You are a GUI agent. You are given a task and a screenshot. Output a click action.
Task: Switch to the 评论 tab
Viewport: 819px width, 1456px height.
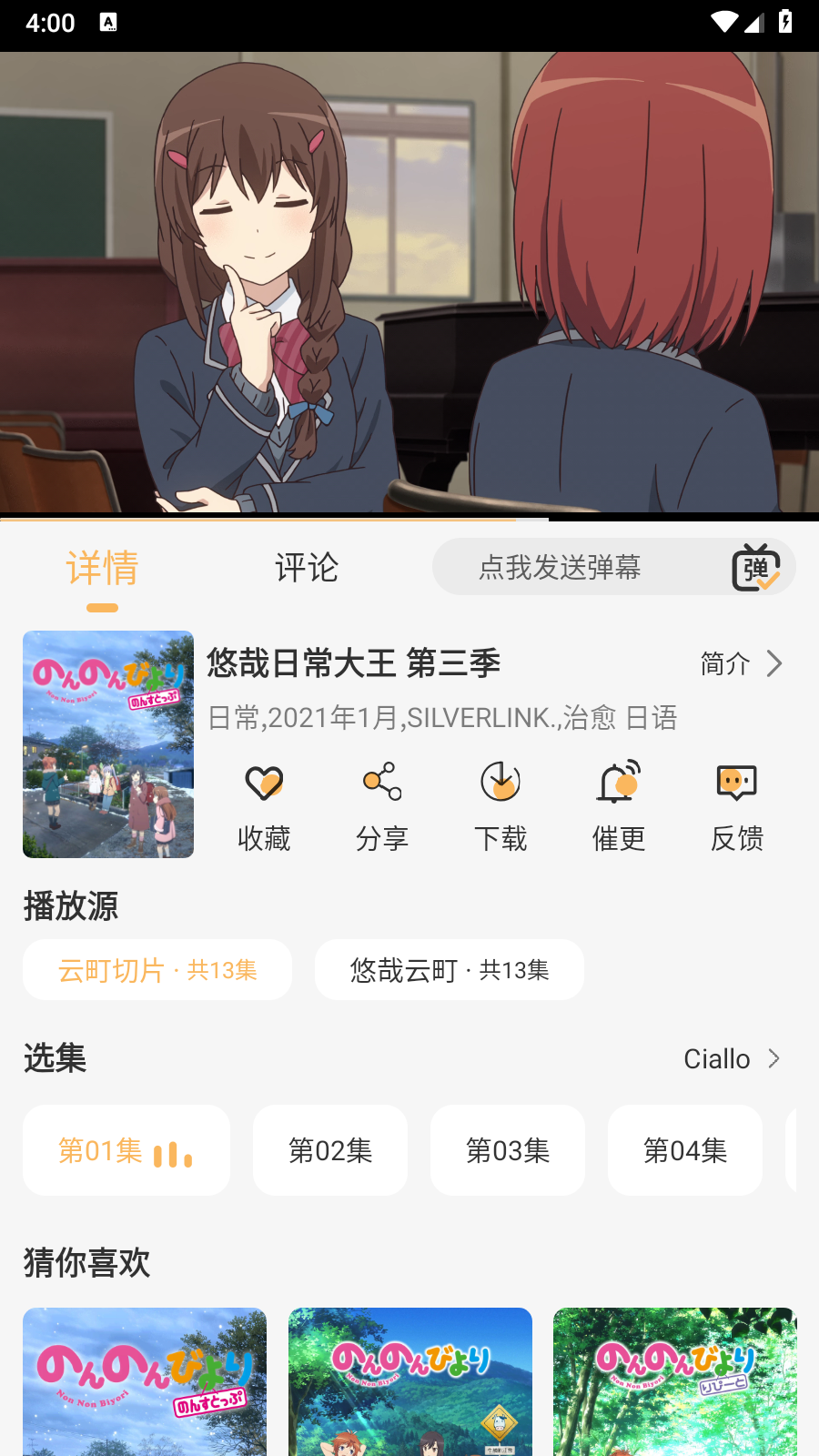tap(307, 568)
